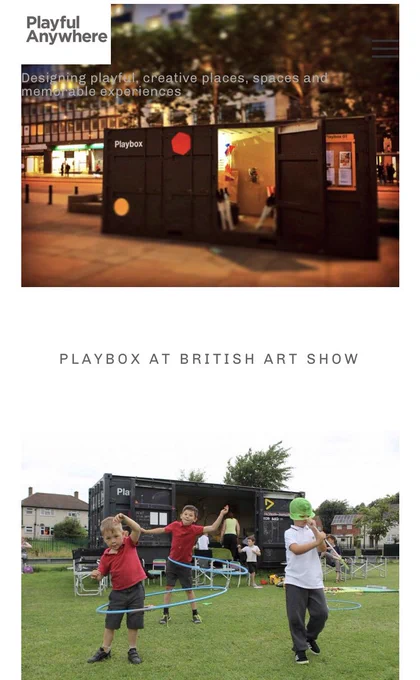
Task: Open the hamburger menu
Action: pyautogui.click(x=384, y=49)
